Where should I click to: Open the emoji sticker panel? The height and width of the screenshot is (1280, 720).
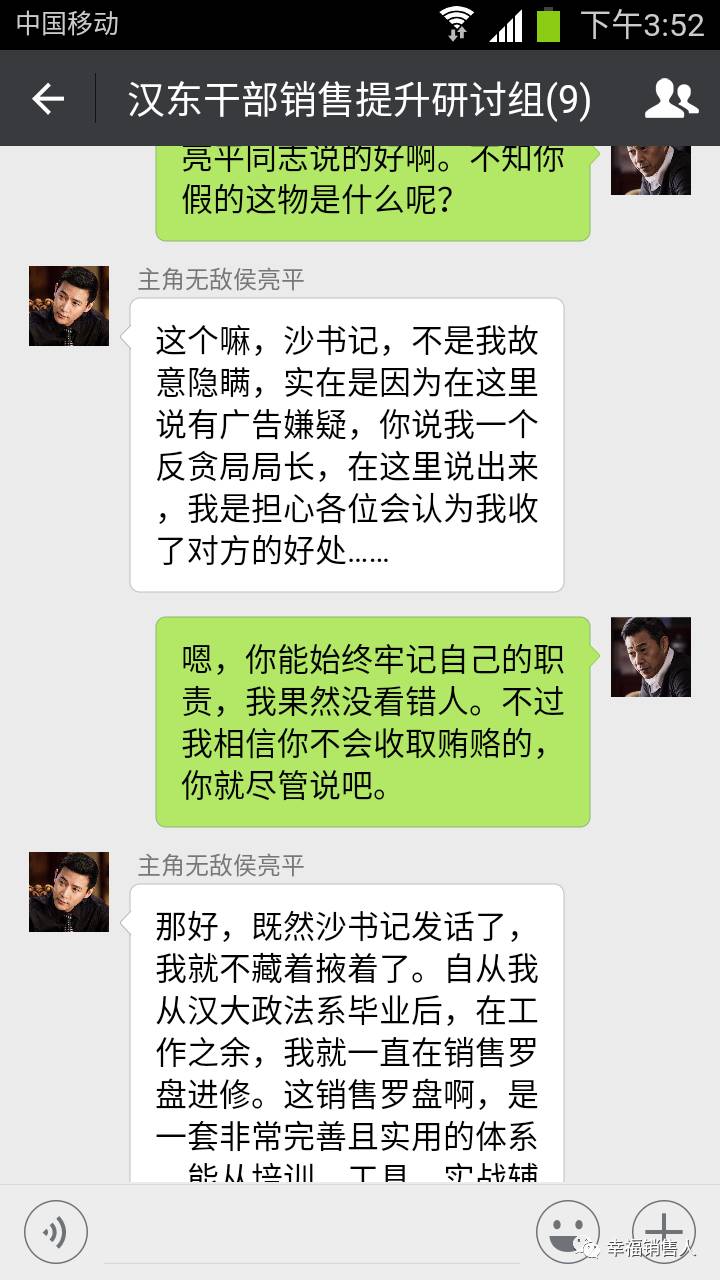tap(567, 1231)
